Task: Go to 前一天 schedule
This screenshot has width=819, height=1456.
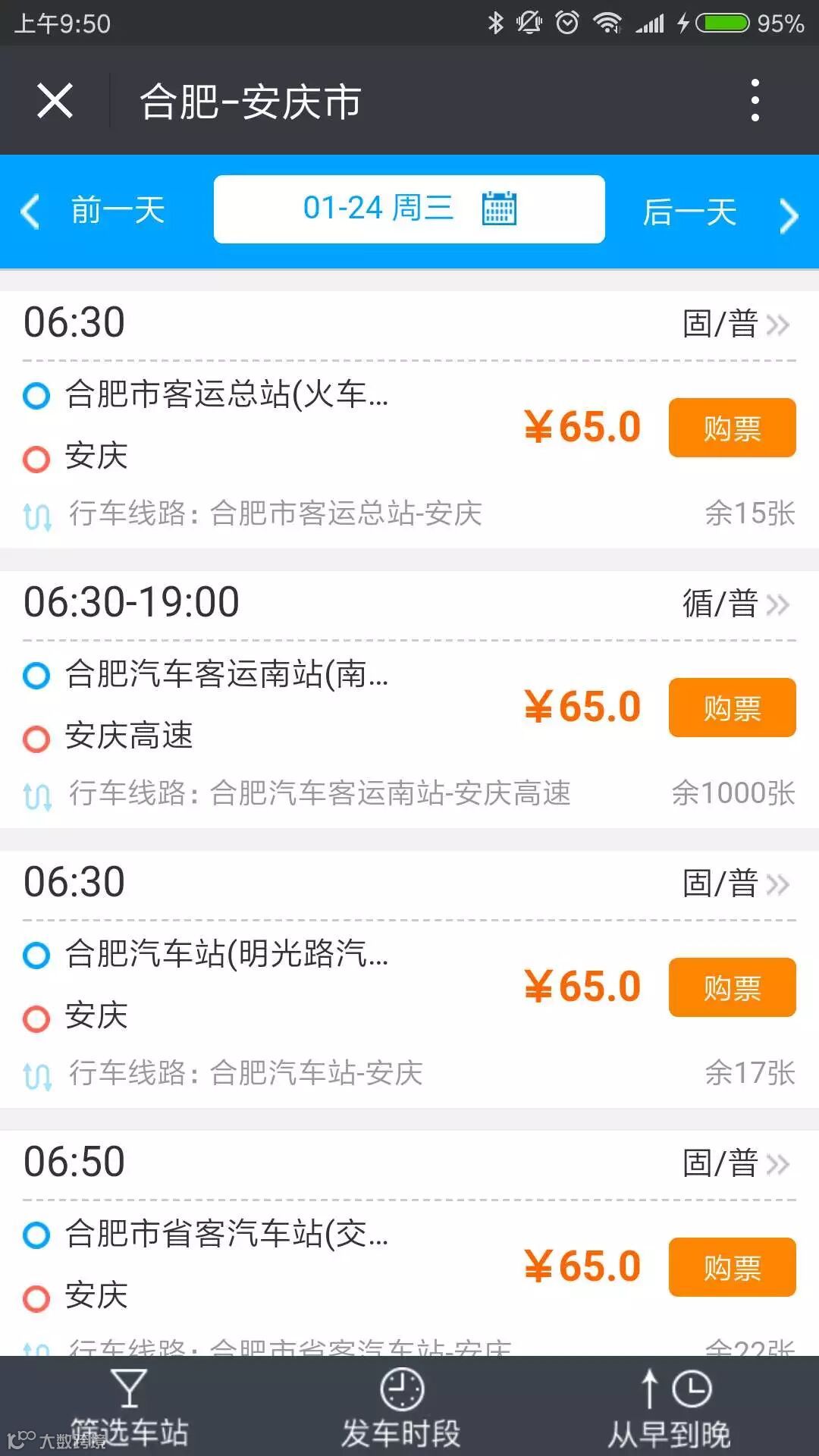Action: tap(95, 211)
